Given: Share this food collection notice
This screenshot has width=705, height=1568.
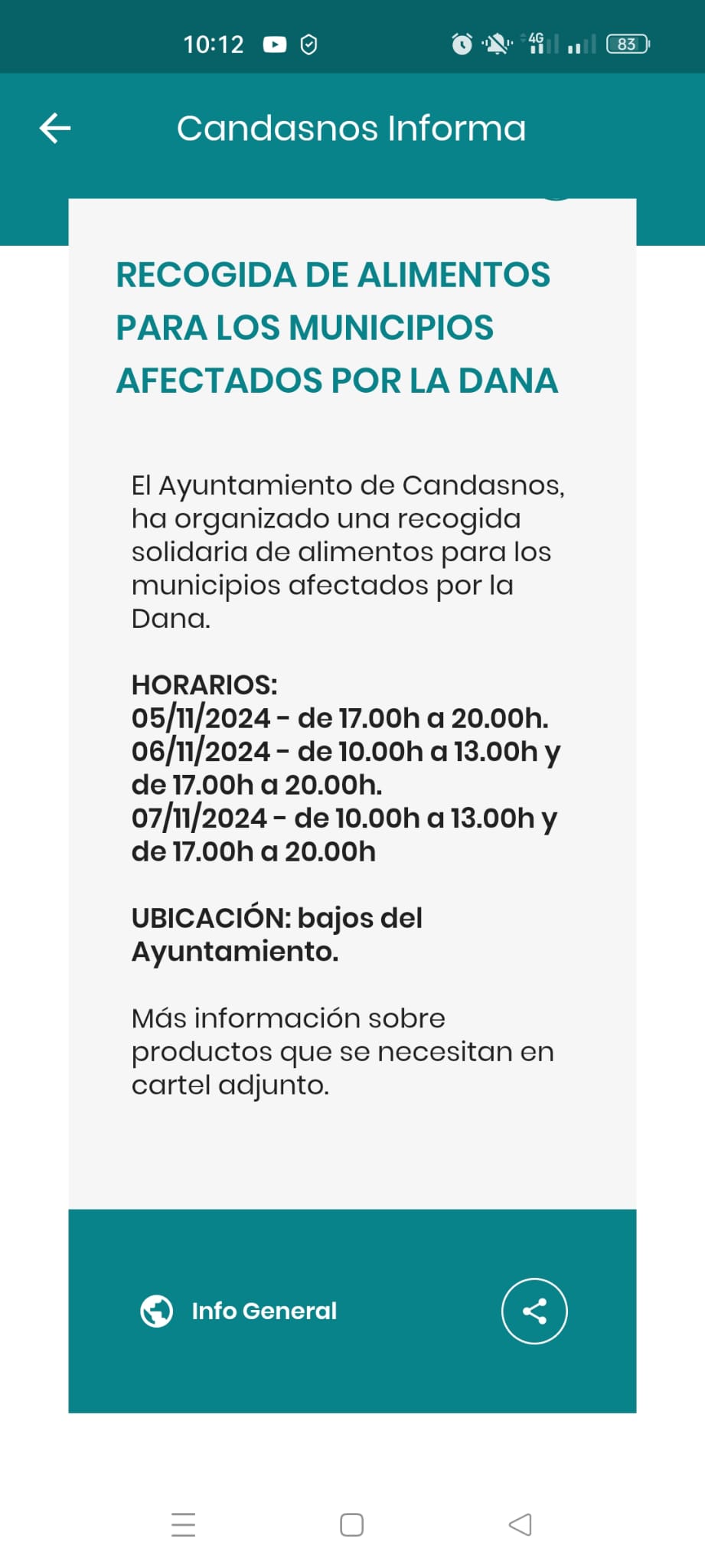Looking at the screenshot, I should pyautogui.click(x=534, y=1311).
